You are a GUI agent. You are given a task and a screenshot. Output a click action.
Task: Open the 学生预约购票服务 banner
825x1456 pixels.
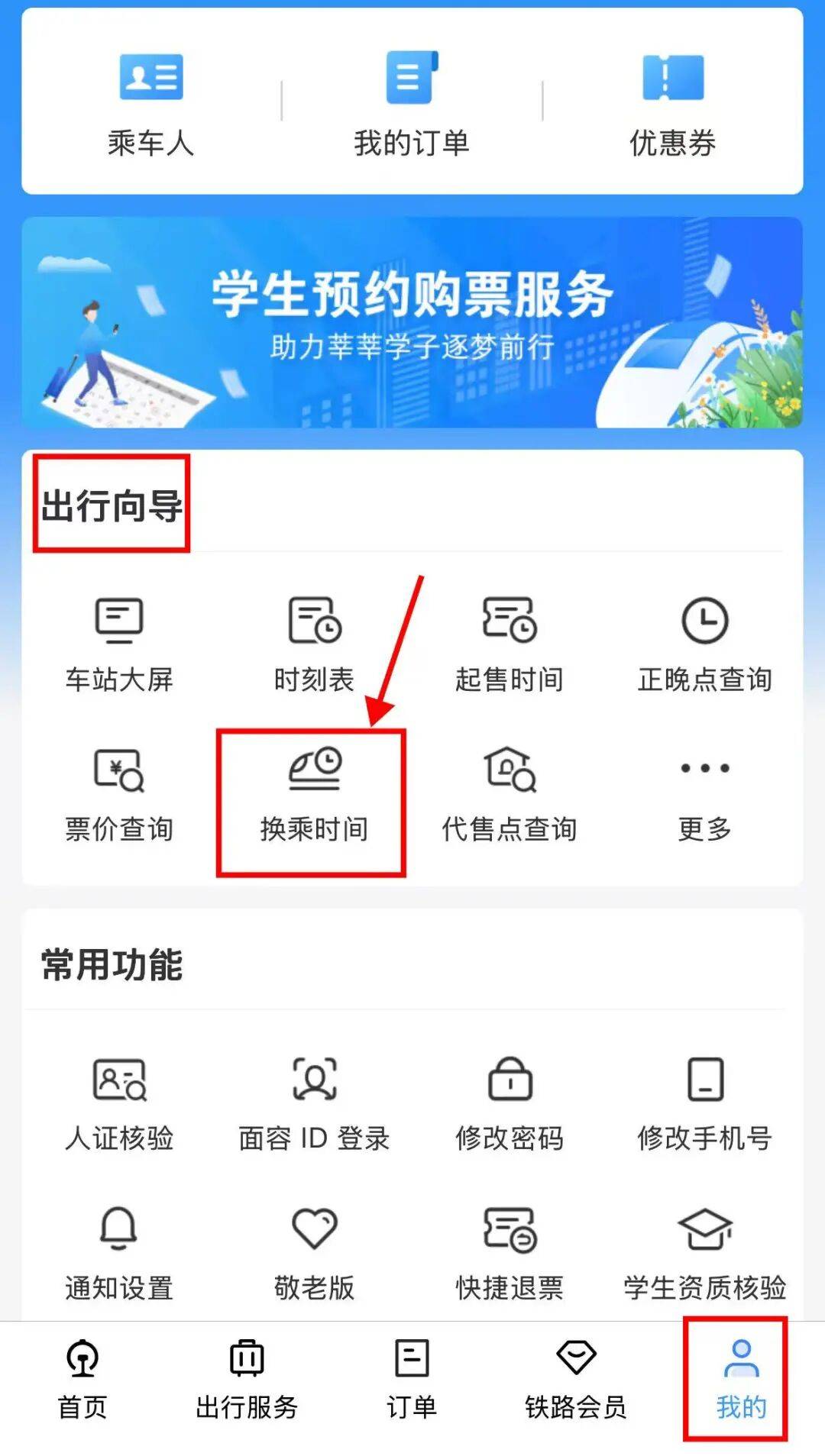click(412, 322)
